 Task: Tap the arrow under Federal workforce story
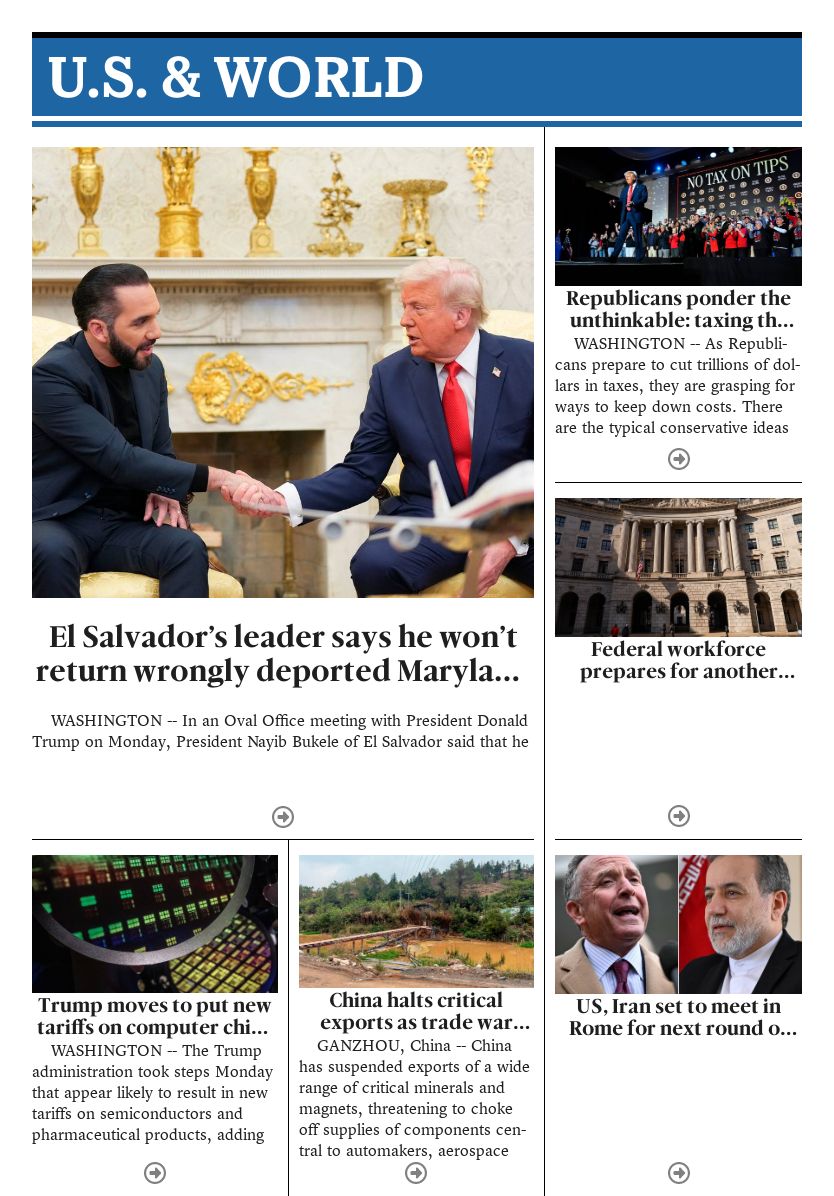[x=679, y=816]
